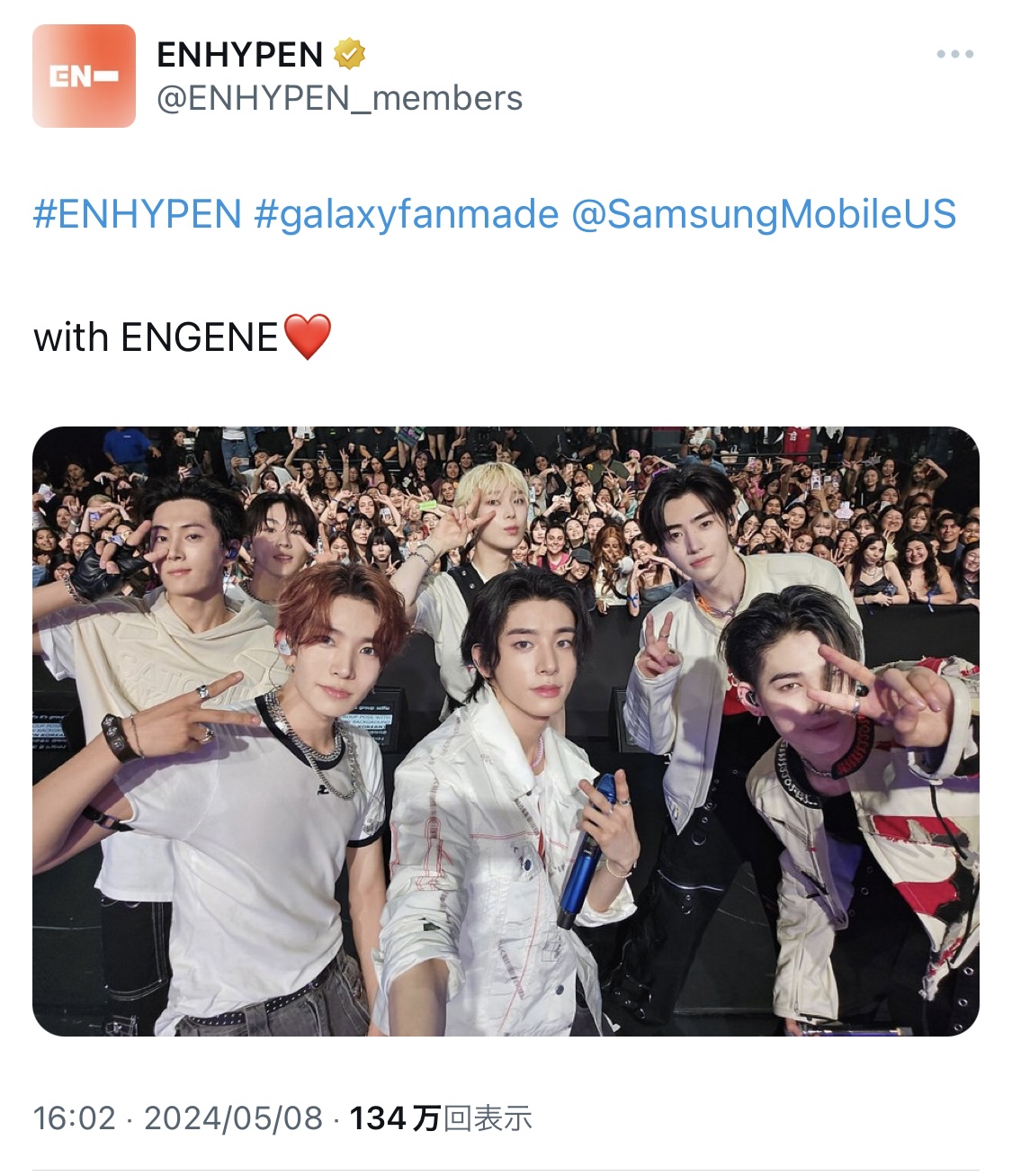Screen dimensions: 1012x1176
Task: Open the #ENHYPEN hashtag
Action: tap(137, 215)
